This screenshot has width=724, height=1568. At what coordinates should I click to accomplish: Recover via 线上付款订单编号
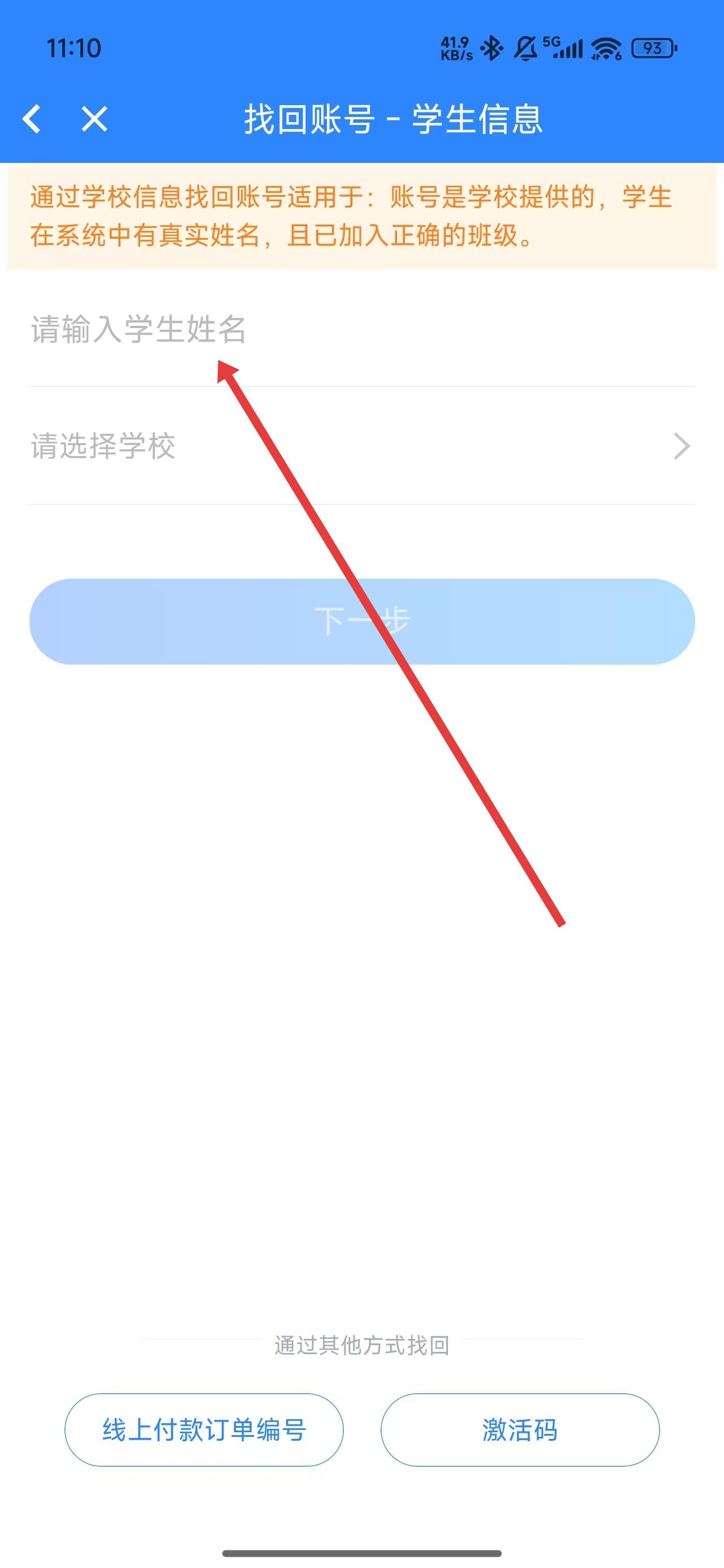pos(204,1429)
